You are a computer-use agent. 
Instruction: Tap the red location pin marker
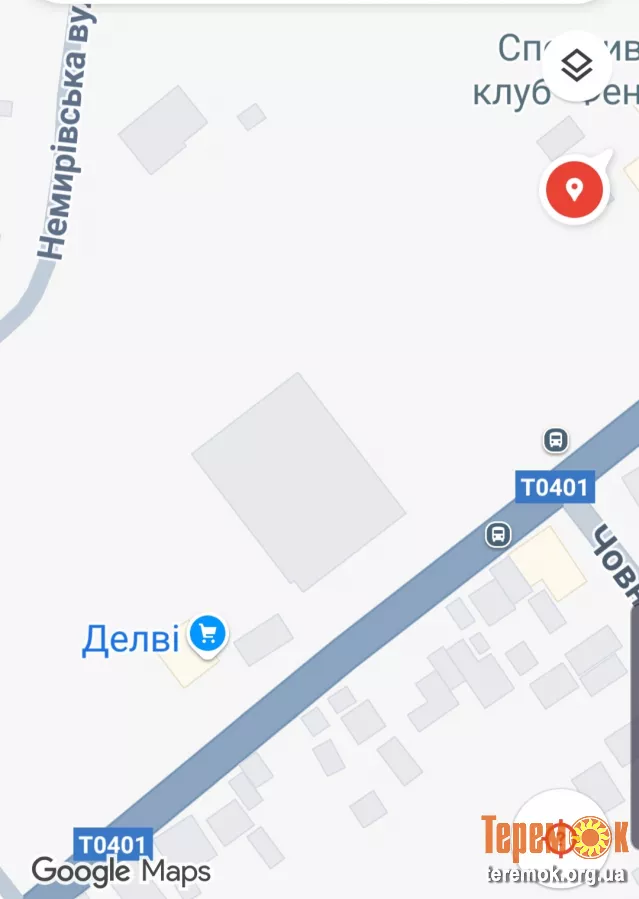click(x=574, y=188)
